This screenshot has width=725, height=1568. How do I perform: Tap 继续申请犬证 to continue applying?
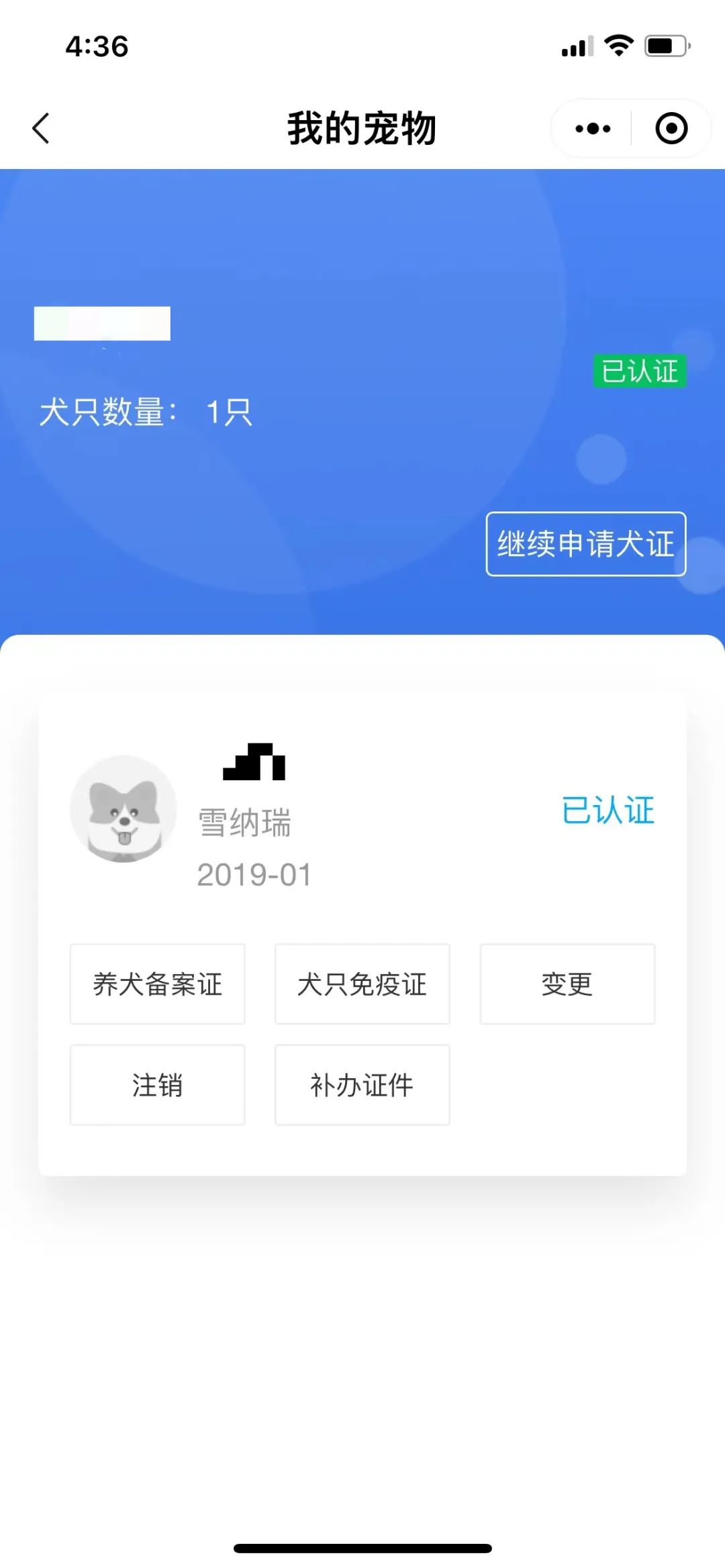(586, 543)
